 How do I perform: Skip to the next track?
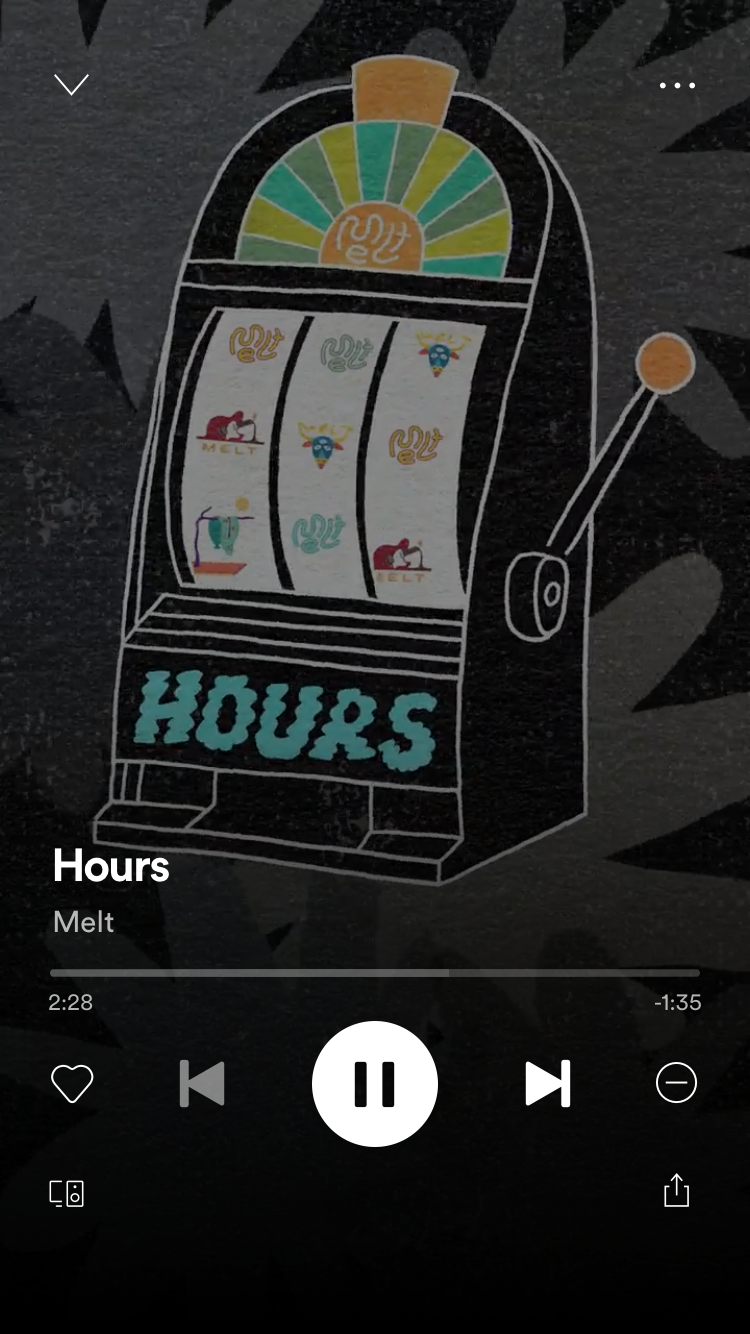coord(548,1084)
